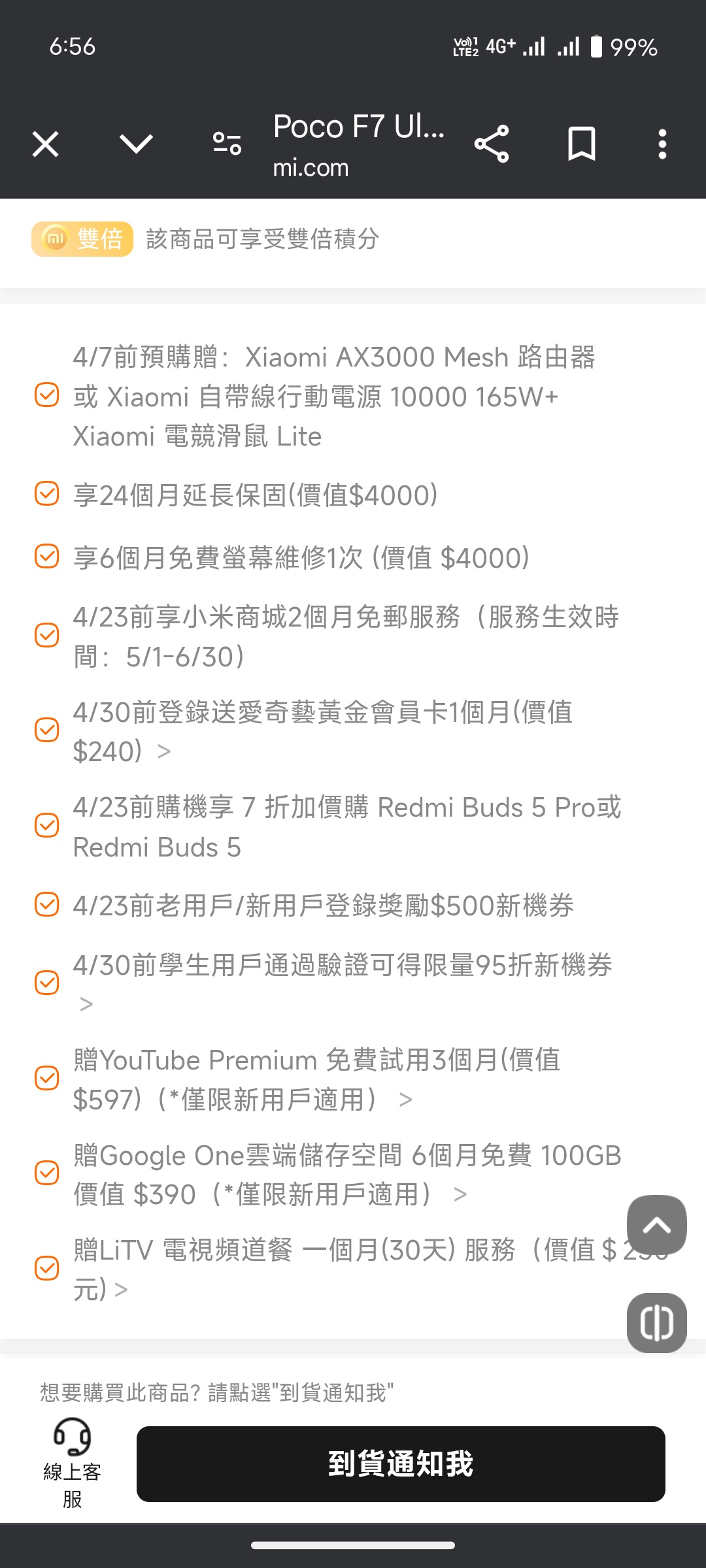Screen dimensions: 706x1568
Task: Open the browser overflow menu
Action: [x=662, y=144]
